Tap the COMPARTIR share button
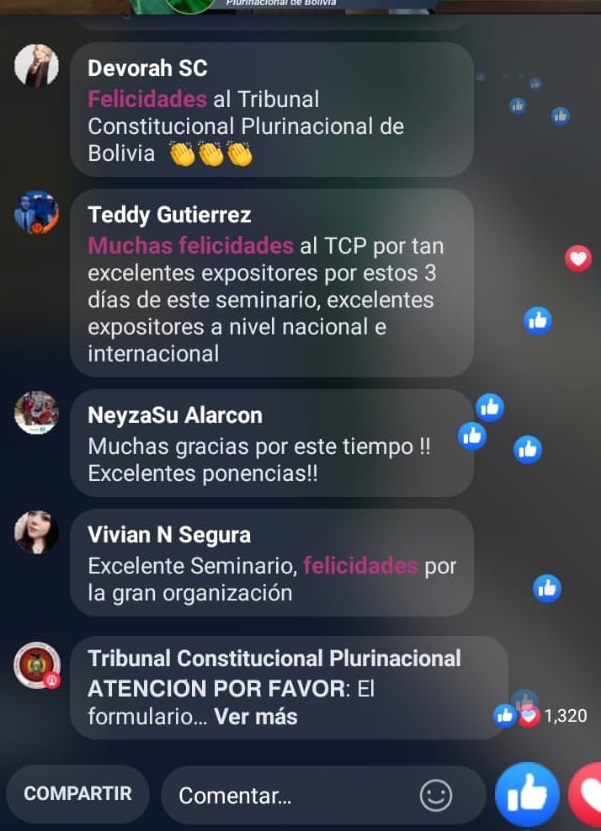The height and width of the screenshot is (831, 601). (78, 794)
